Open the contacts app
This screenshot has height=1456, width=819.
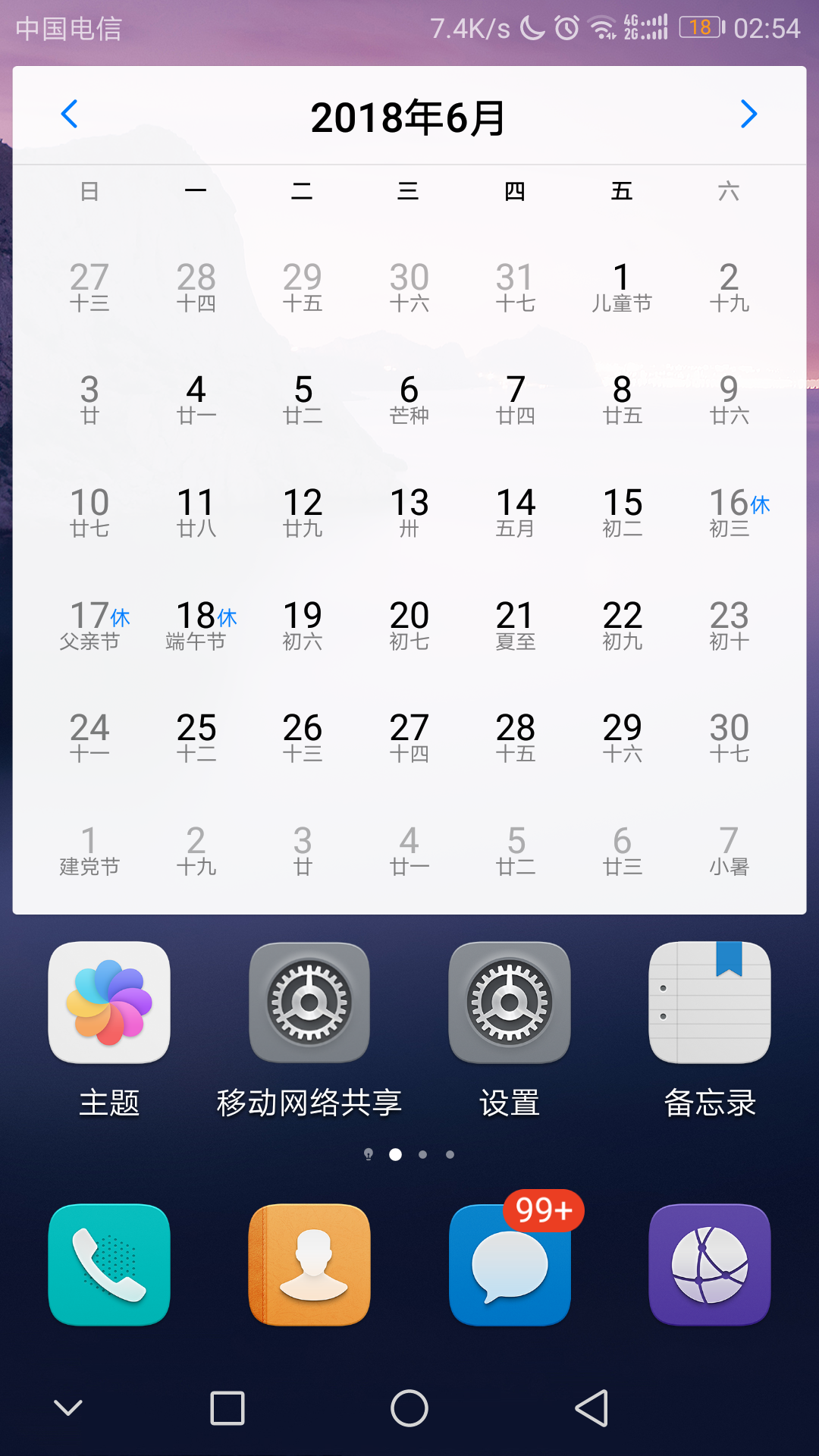click(309, 1265)
